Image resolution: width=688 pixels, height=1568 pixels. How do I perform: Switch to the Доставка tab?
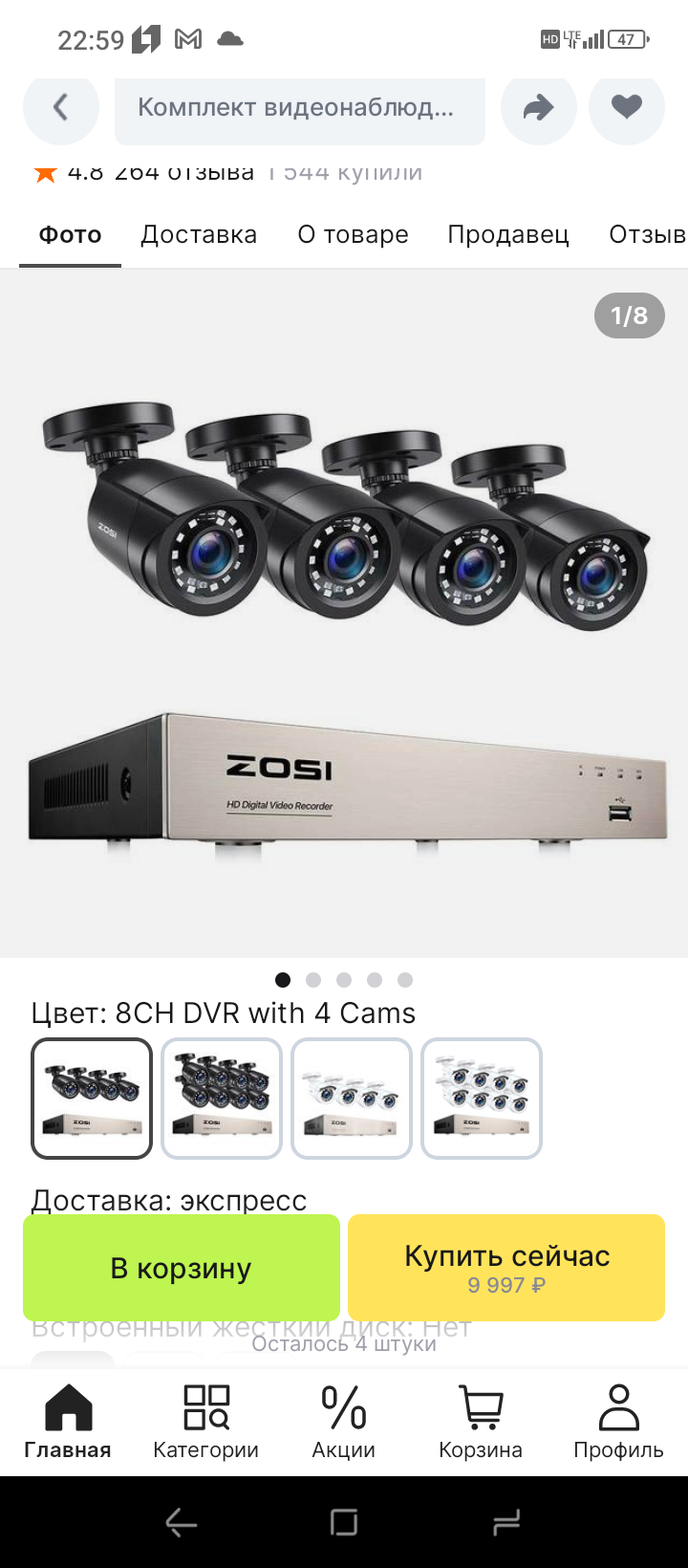(199, 235)
